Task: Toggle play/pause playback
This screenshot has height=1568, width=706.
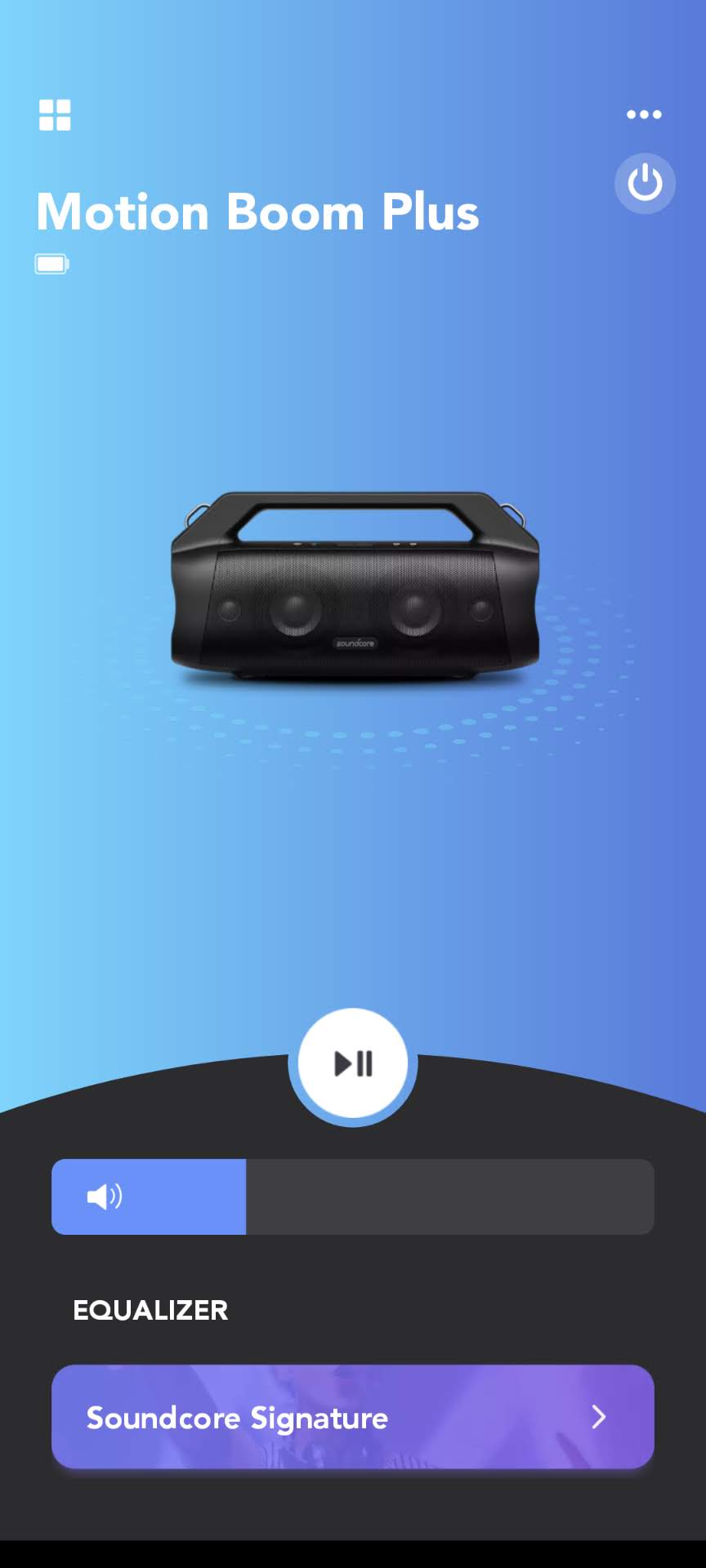Action: tap(353, 1063)
